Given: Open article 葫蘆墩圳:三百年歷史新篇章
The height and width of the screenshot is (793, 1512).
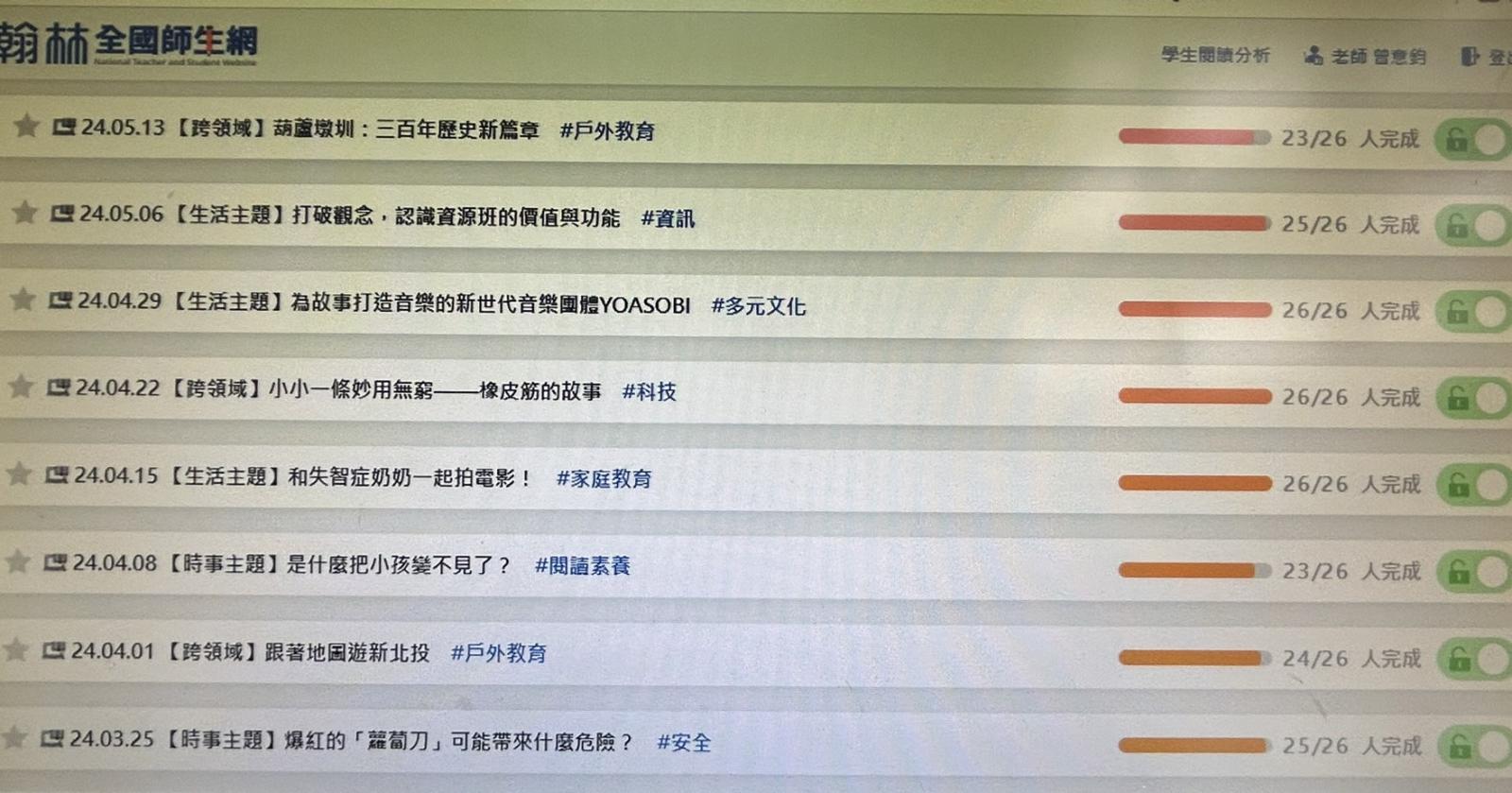Looking at the screenshot, I should (405, 129).
